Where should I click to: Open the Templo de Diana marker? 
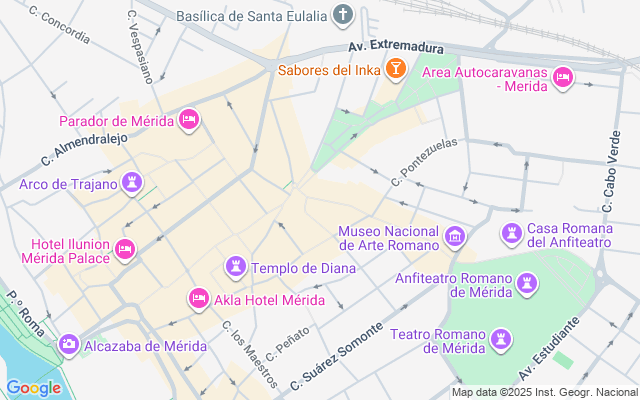click(x=235, y=267)
